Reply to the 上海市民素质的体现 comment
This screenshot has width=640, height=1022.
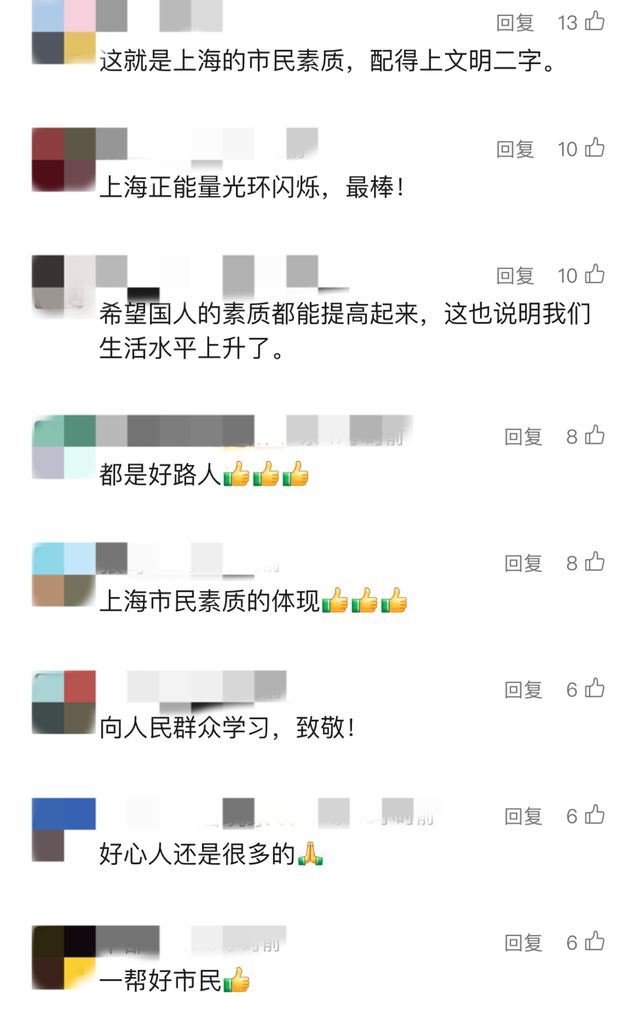(x=523, y=563)
